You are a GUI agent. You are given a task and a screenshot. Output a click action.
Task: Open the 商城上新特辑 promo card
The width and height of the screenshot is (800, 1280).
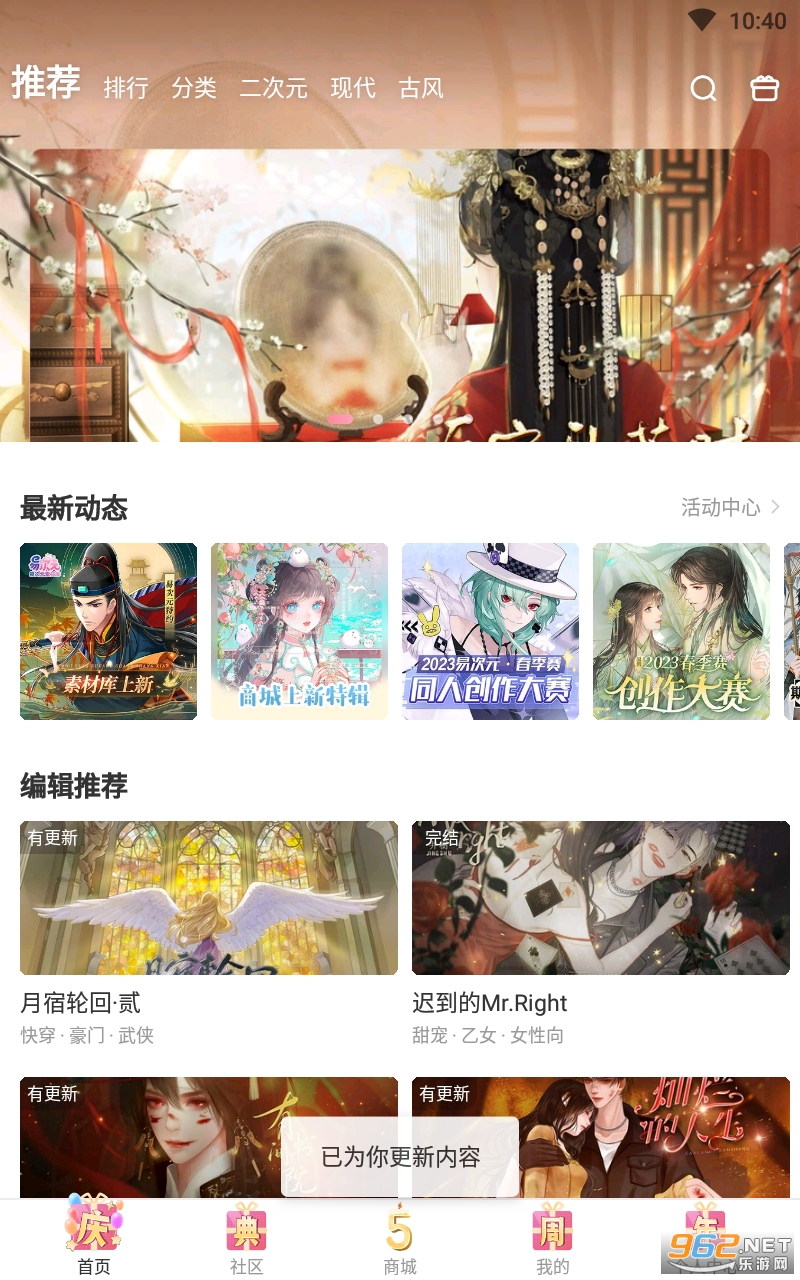pyautogui.click(x=299, y=631)
